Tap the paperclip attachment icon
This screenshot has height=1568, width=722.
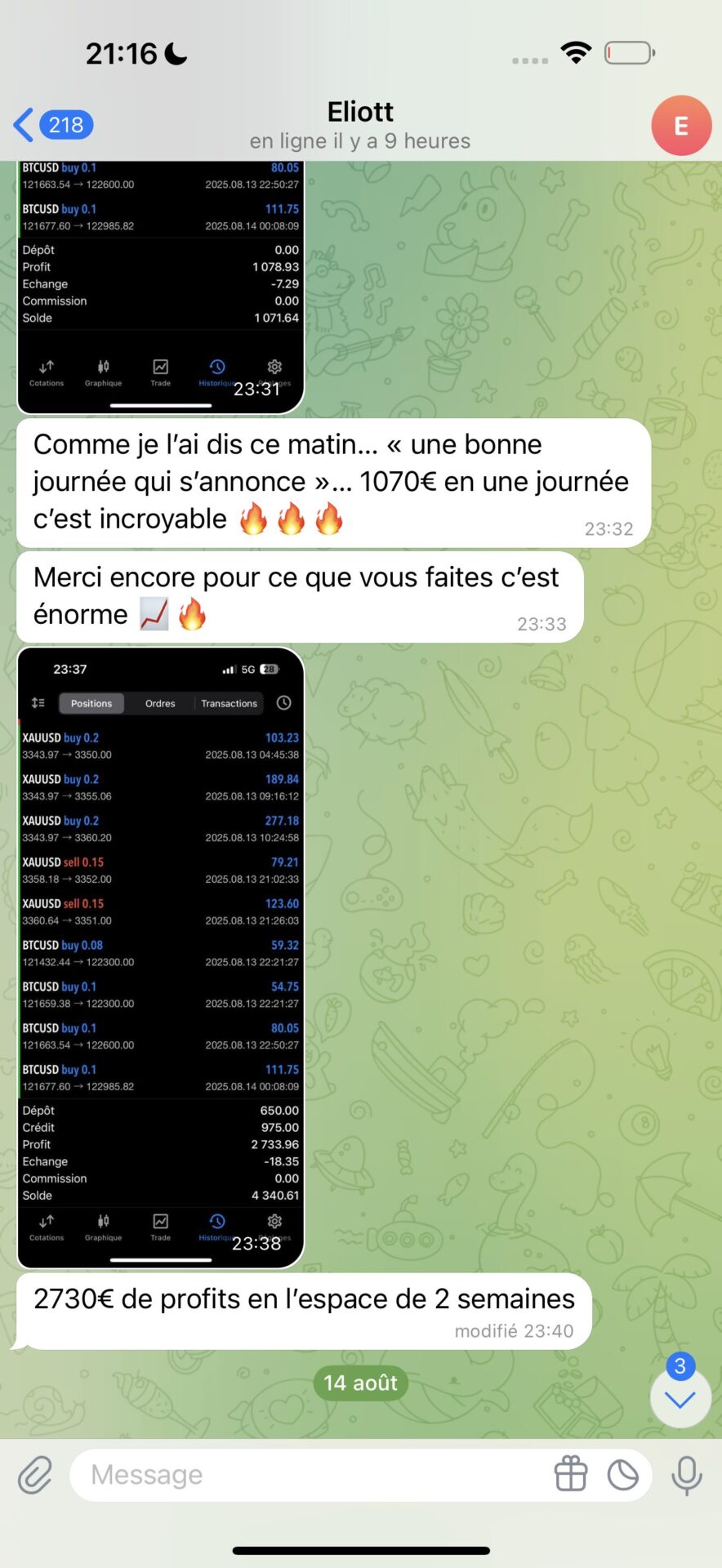(x=34, y=1474)
